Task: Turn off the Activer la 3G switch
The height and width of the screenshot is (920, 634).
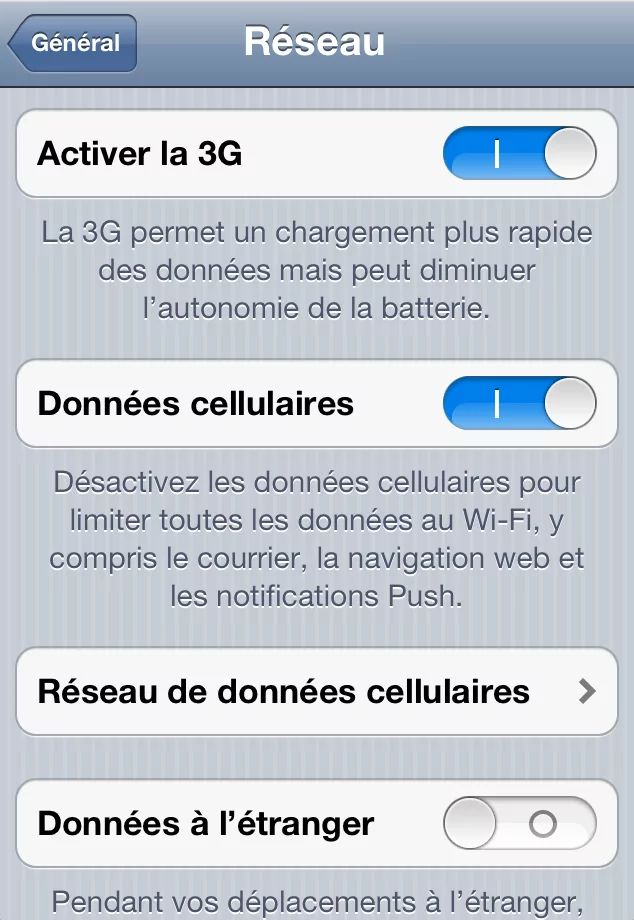Action: click(x=519, y=155)
